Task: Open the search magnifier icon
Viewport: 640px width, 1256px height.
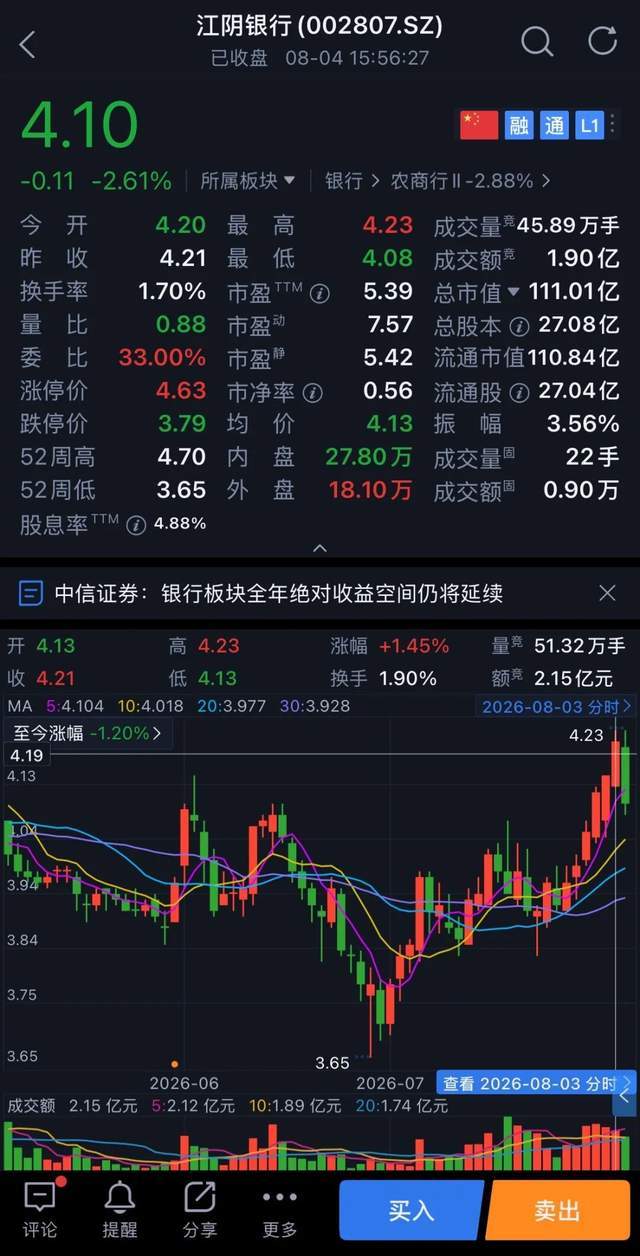Action: (x=537, y=42)
